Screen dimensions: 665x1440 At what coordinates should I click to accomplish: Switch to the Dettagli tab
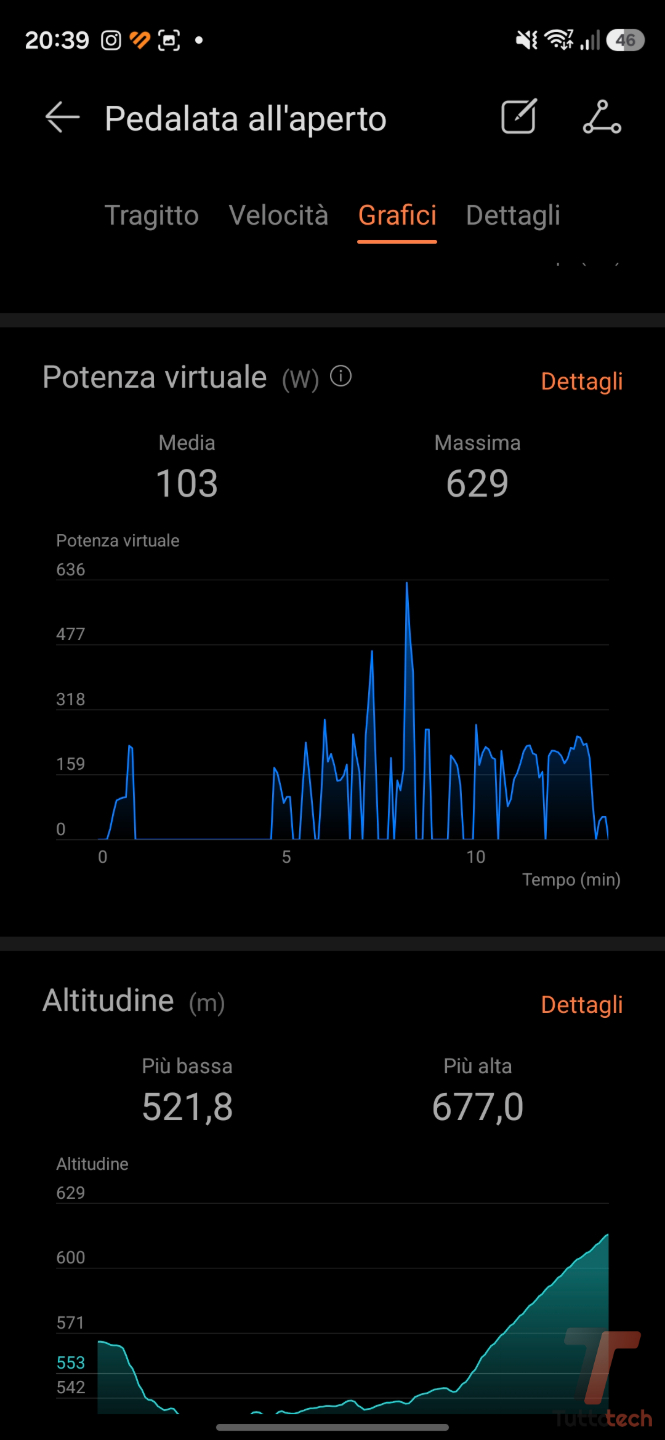click(x=513, y=216)
